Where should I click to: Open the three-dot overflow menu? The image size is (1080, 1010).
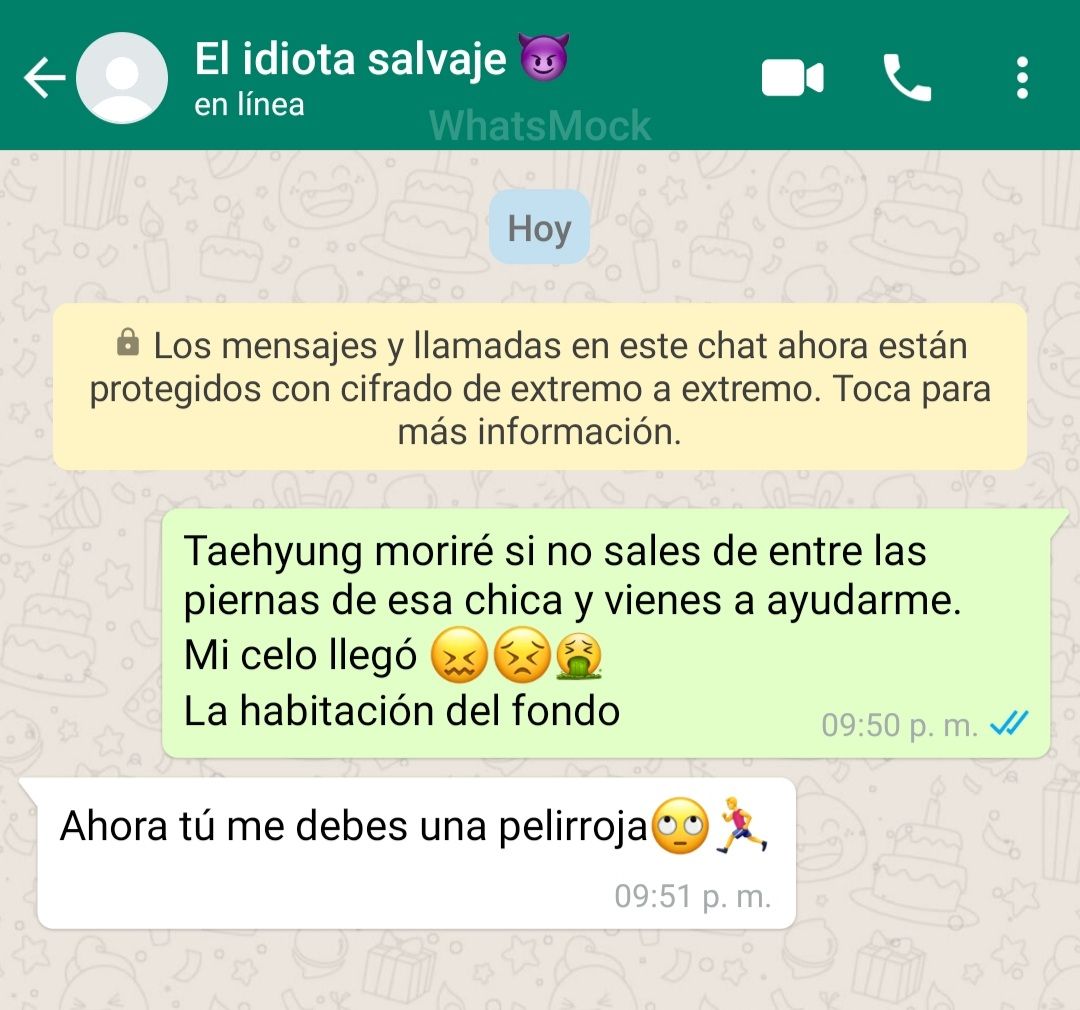pyautogui.click(x=1021, y=79)
